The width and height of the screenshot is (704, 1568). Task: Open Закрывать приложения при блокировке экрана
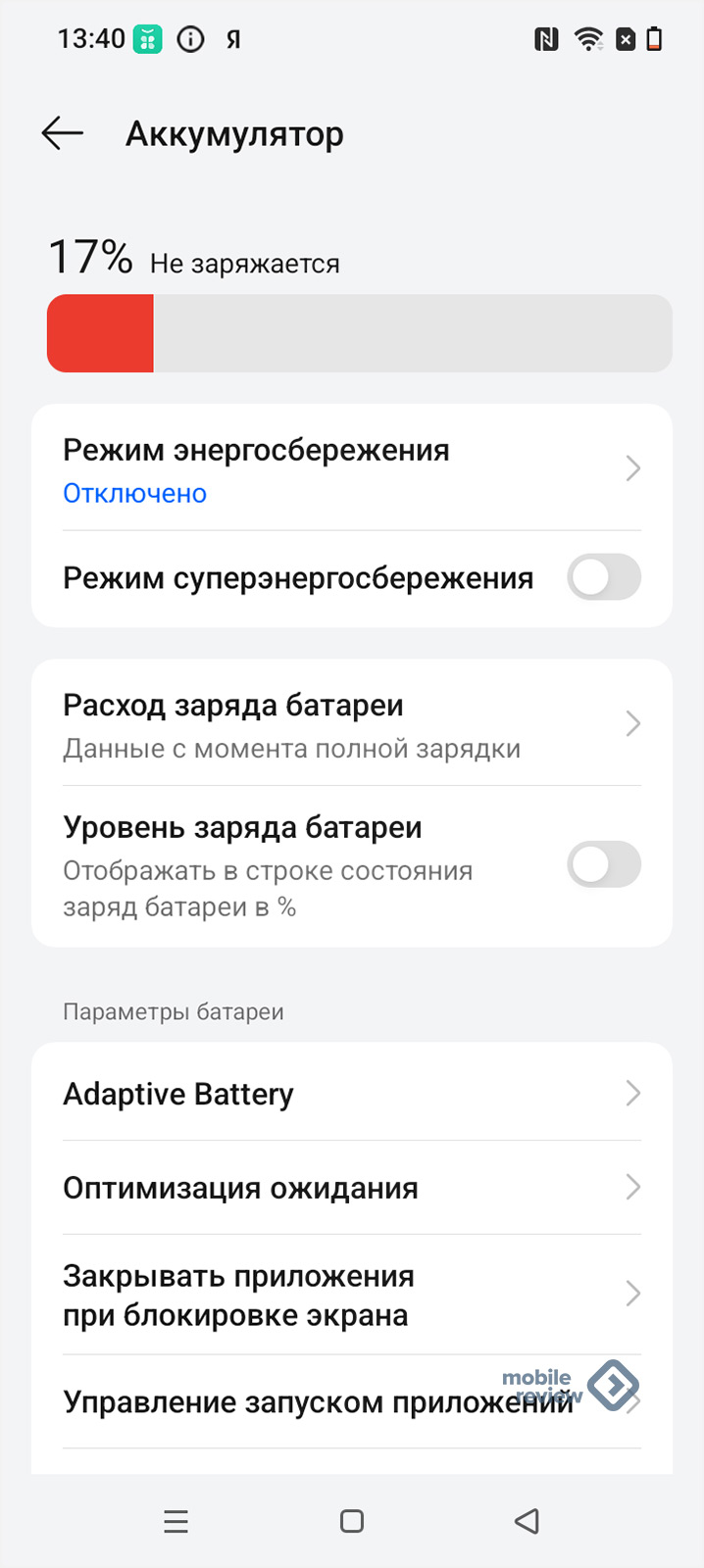click(x=352, y=1295)
